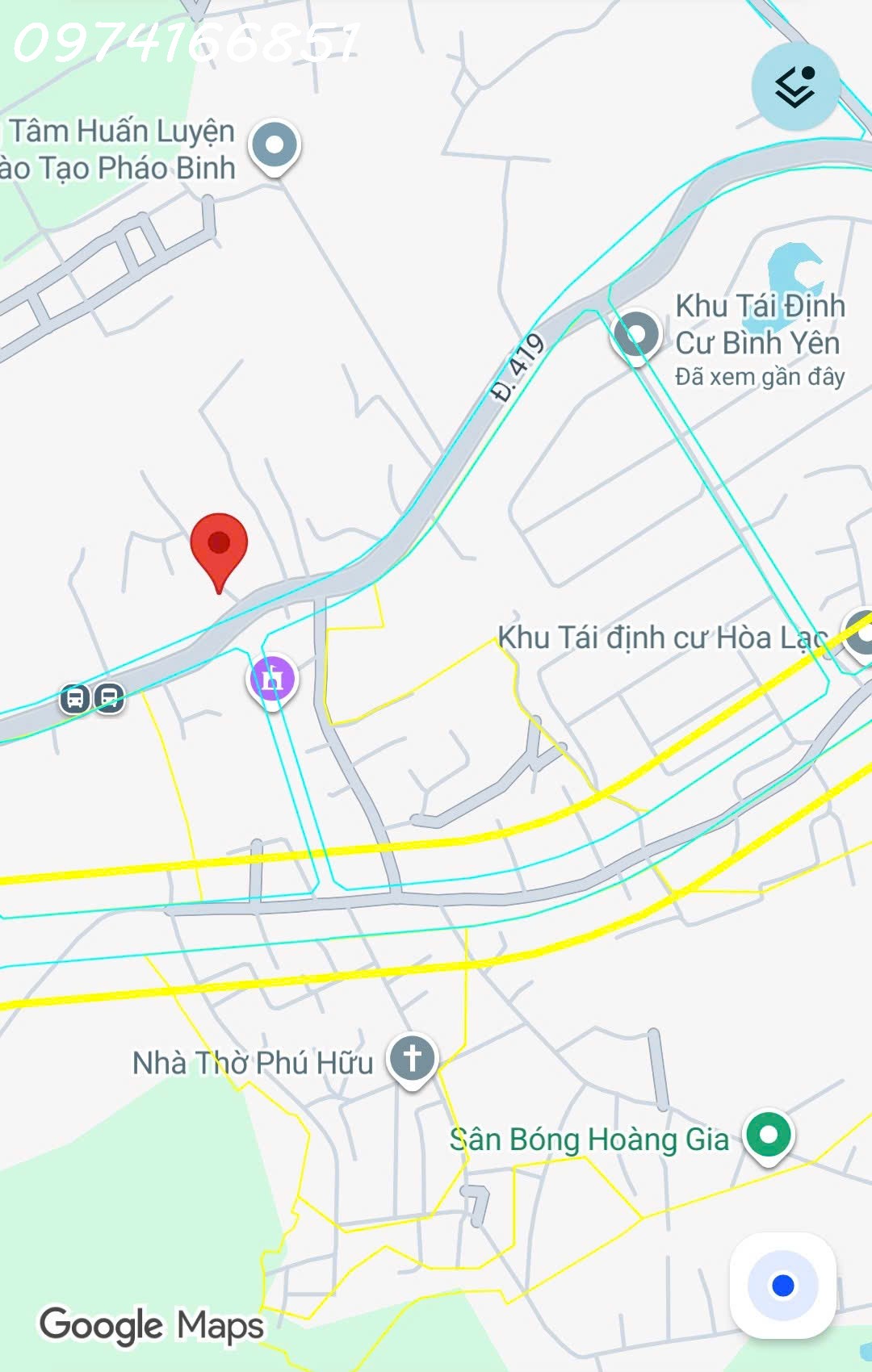Tap the Đã xem gần đây label
This screenshot has width=872, height=1372.
[760, 376]
